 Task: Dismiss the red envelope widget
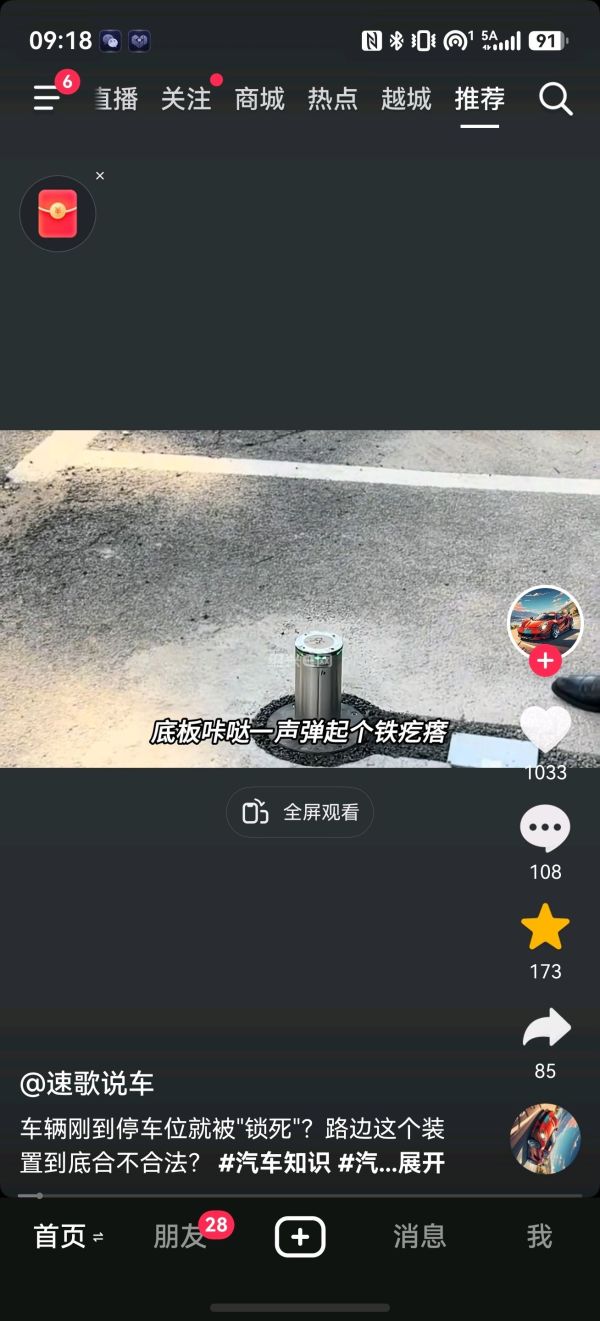[100, 176]
